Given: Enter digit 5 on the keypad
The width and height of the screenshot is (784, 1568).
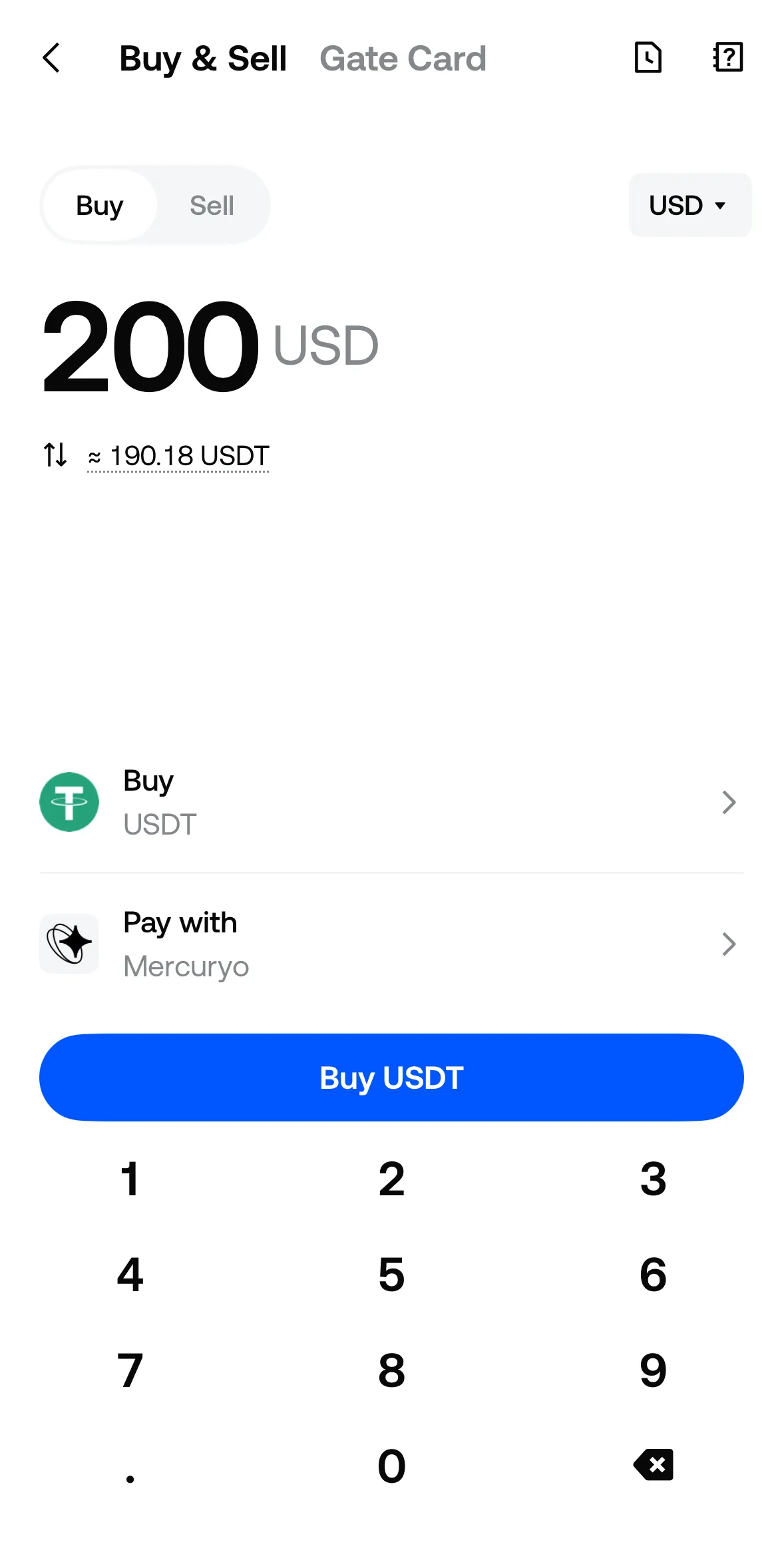Looking at the screenshot, I should click(391, 1275).
